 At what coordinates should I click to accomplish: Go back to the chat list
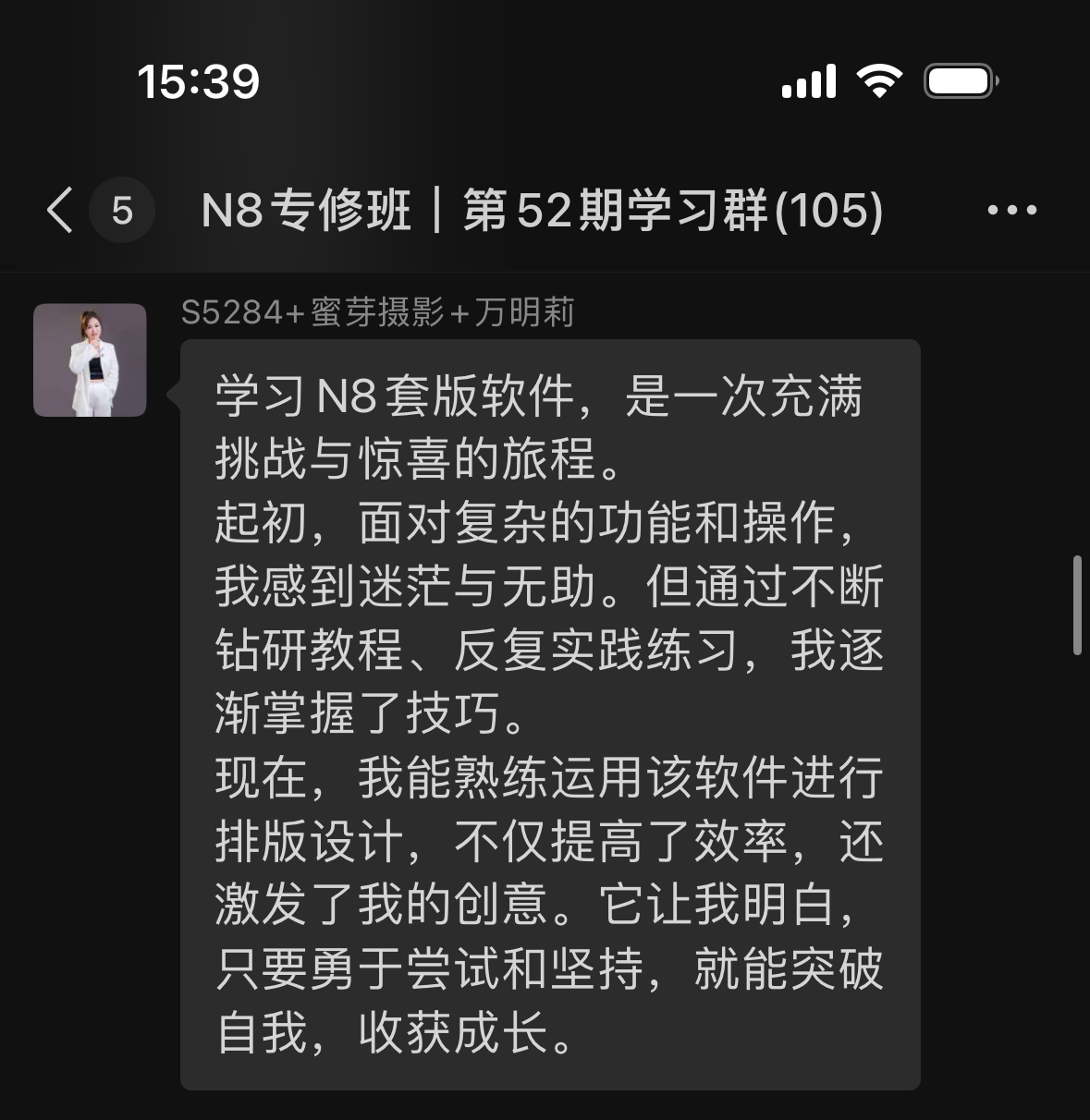[61, 210]
